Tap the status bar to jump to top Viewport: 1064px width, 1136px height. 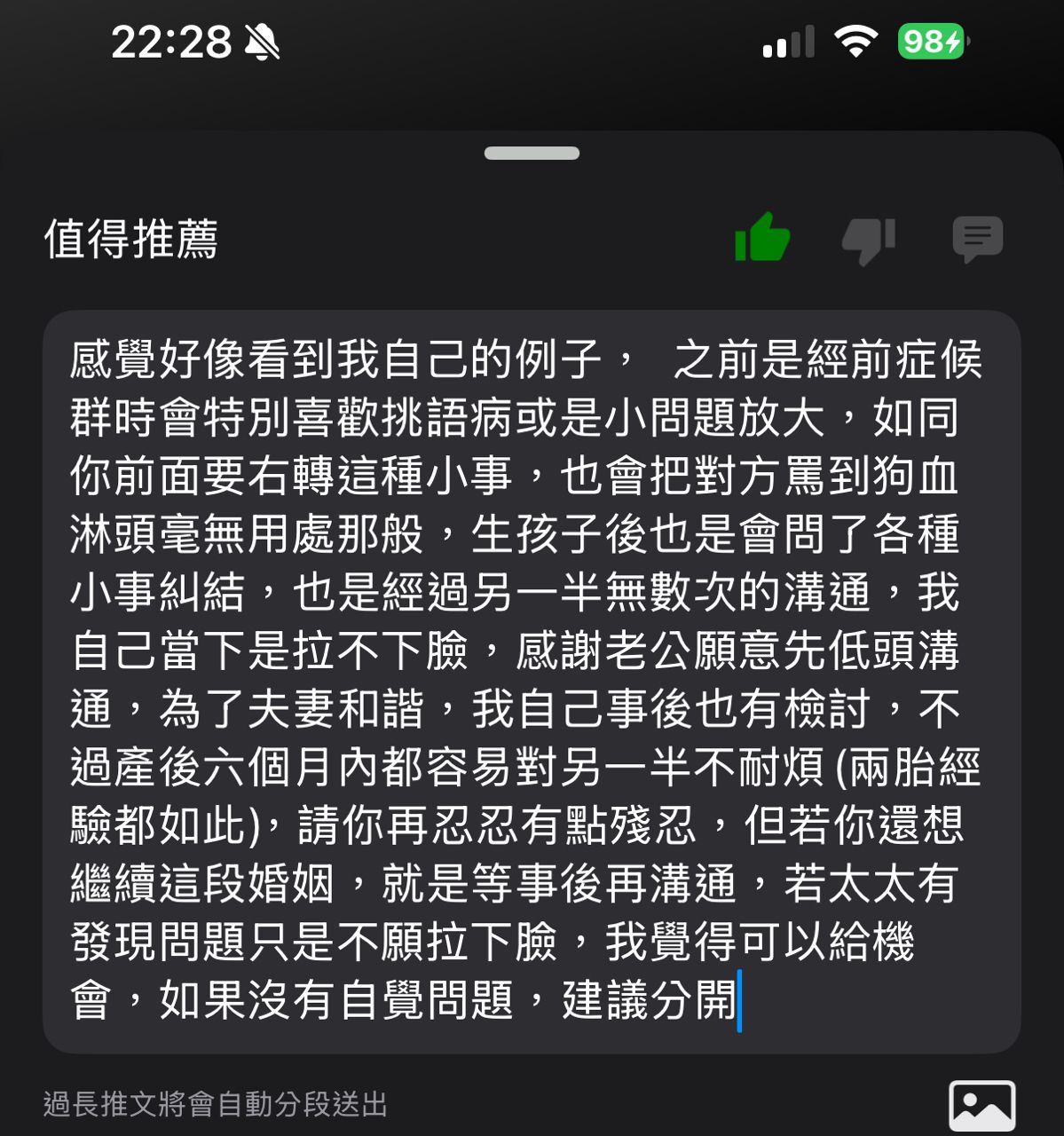(532, 42)
